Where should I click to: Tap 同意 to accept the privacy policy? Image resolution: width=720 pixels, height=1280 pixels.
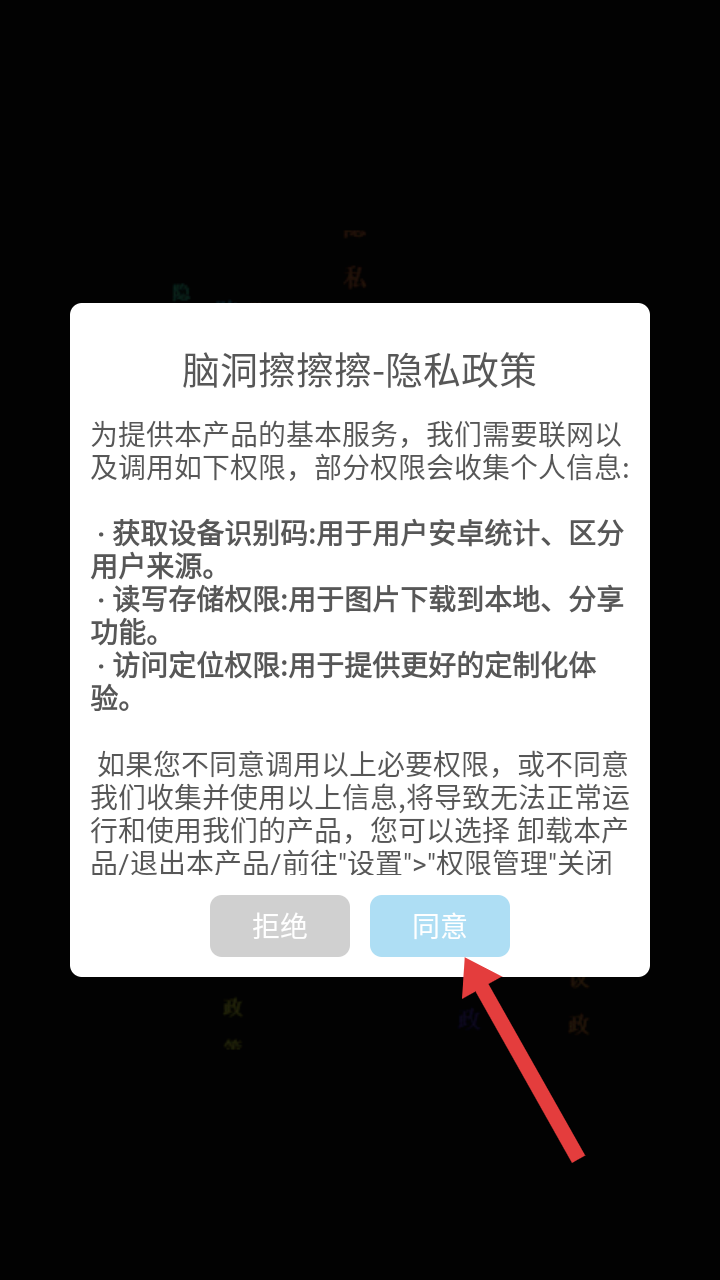tap(439, 926)
